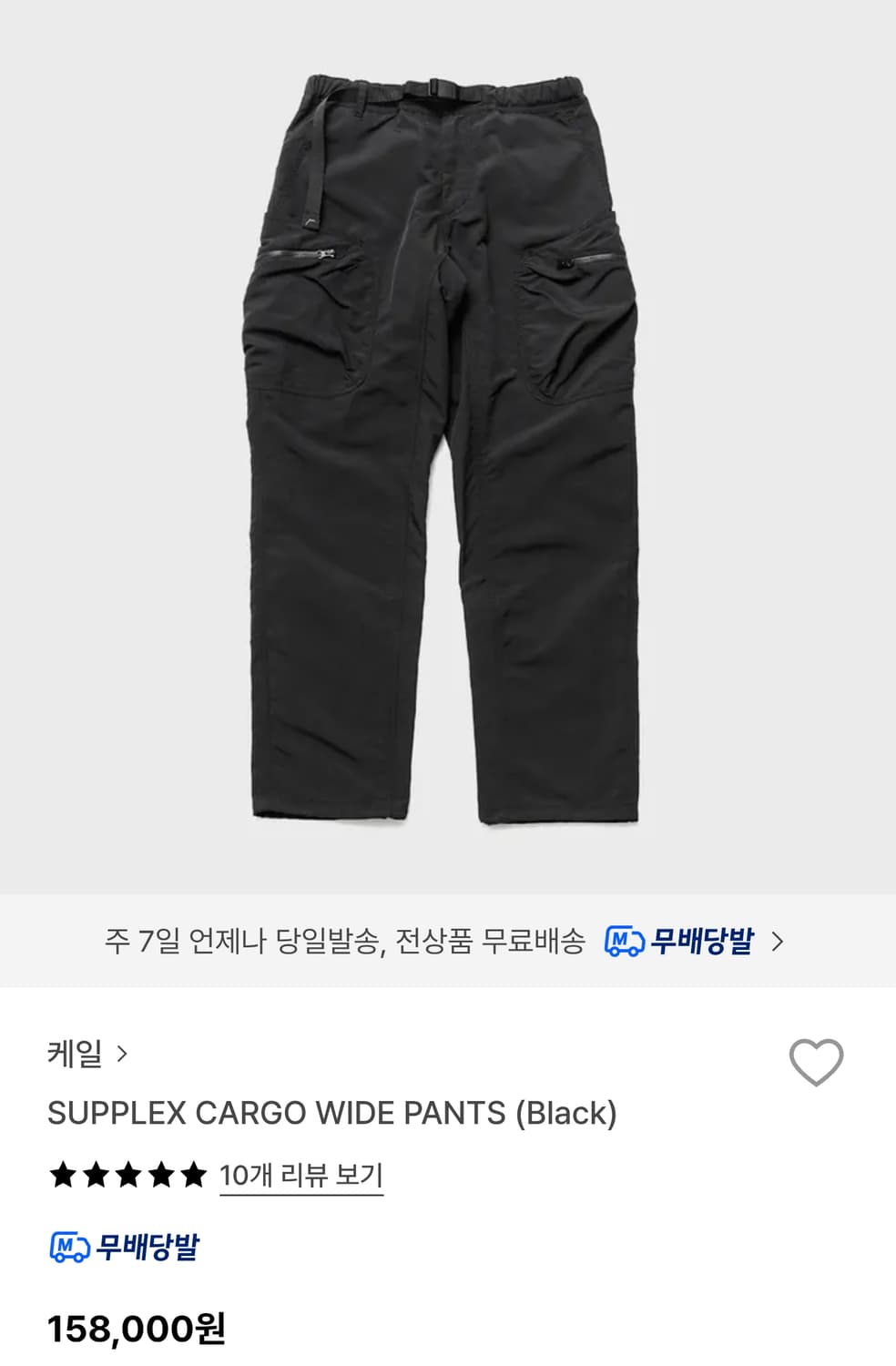This screenshot has width=896, height=1366.
Task: Select the fourth rating star
Action: (159, 1175)
